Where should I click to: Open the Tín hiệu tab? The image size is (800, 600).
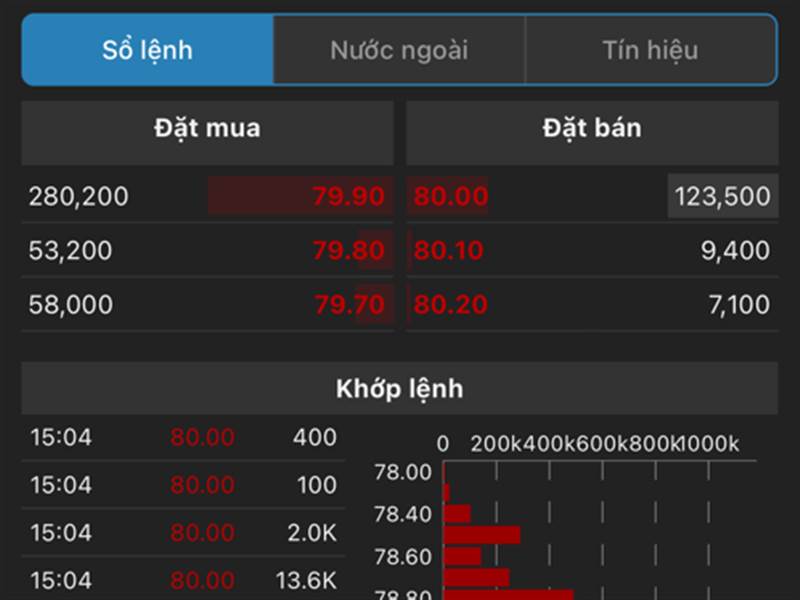tap(651, 50)
